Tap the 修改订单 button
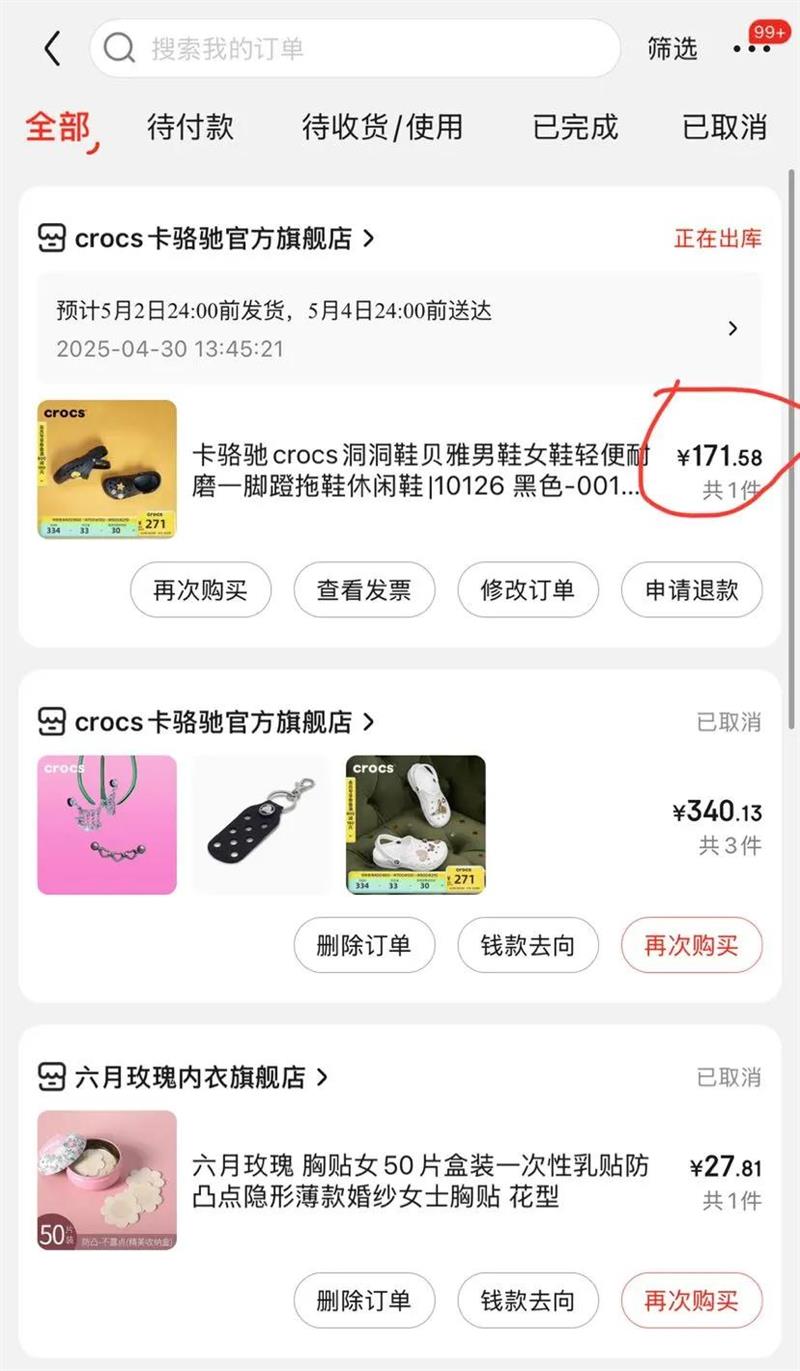800x1371 pixels. click(528, 590)
